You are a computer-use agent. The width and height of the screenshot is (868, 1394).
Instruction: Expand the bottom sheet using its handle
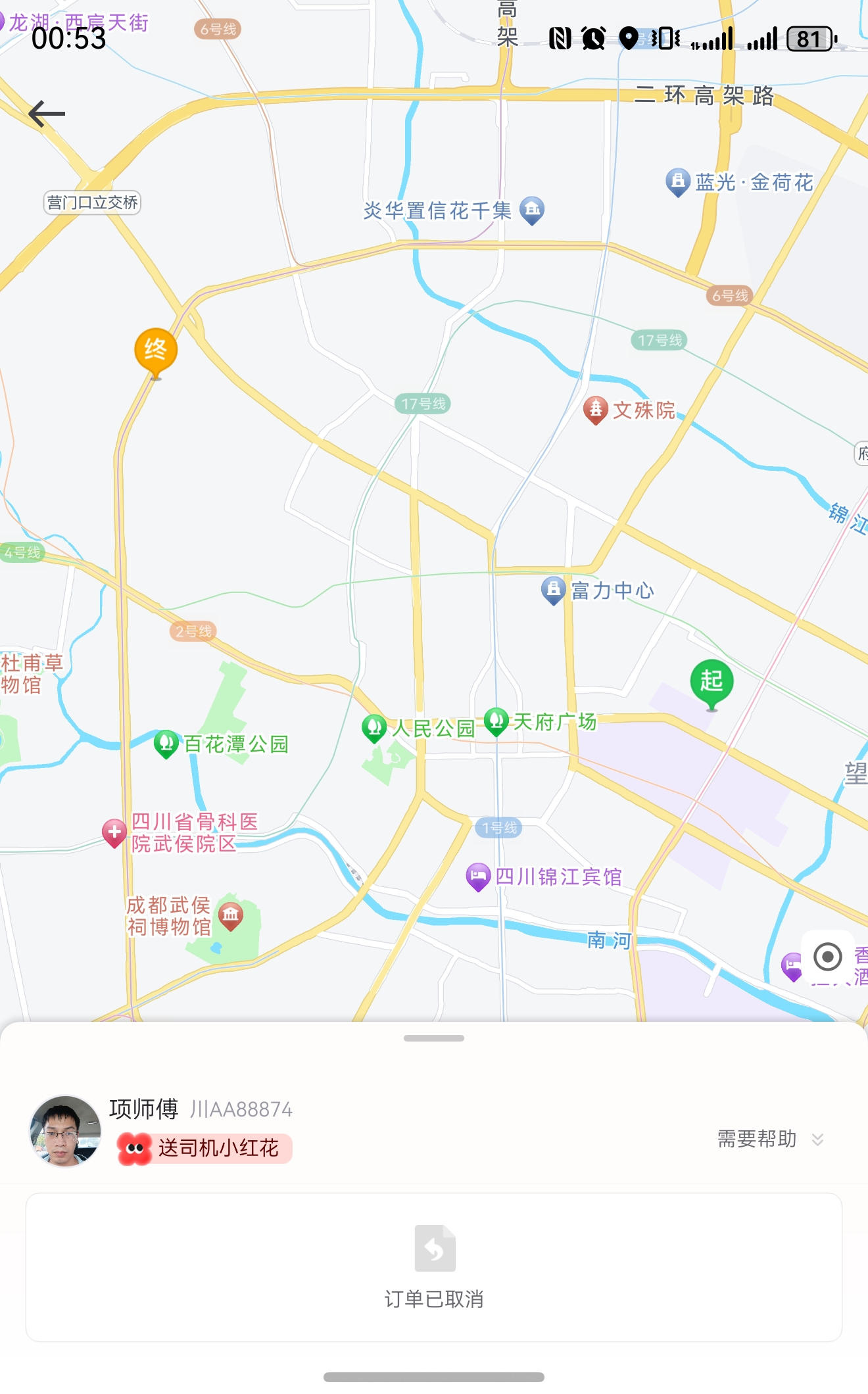(434, 1038)
